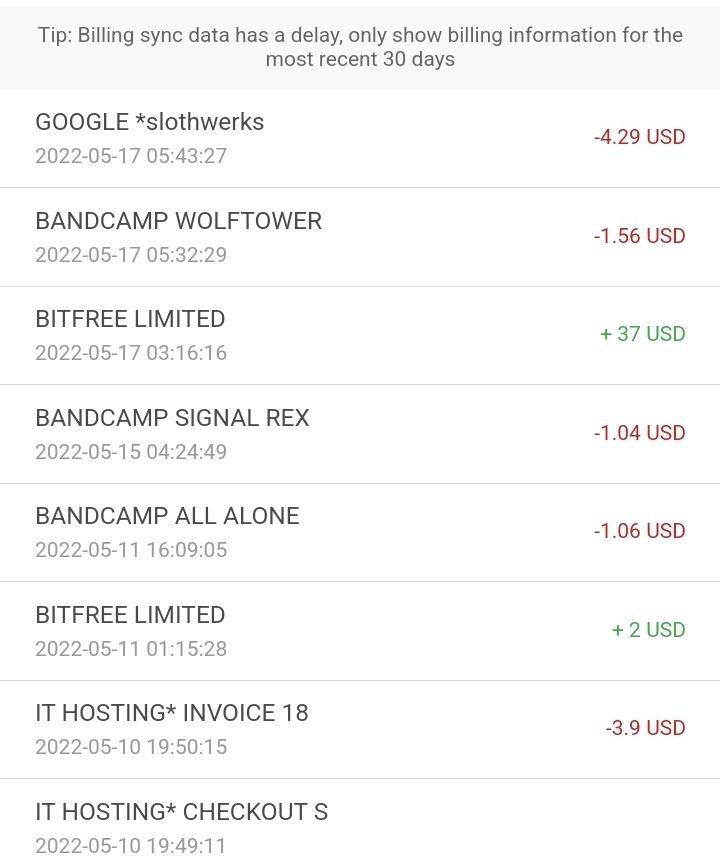Open the IT HOSTING* INVOICE 18 transaction
The width and height of the screenshot is (720, 868).
click(360, 729)
